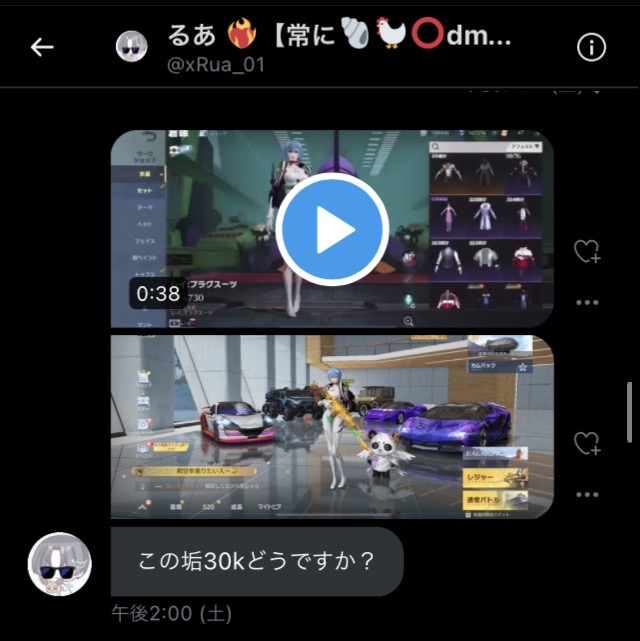View the sender's profile avatar beside the message

59,564
